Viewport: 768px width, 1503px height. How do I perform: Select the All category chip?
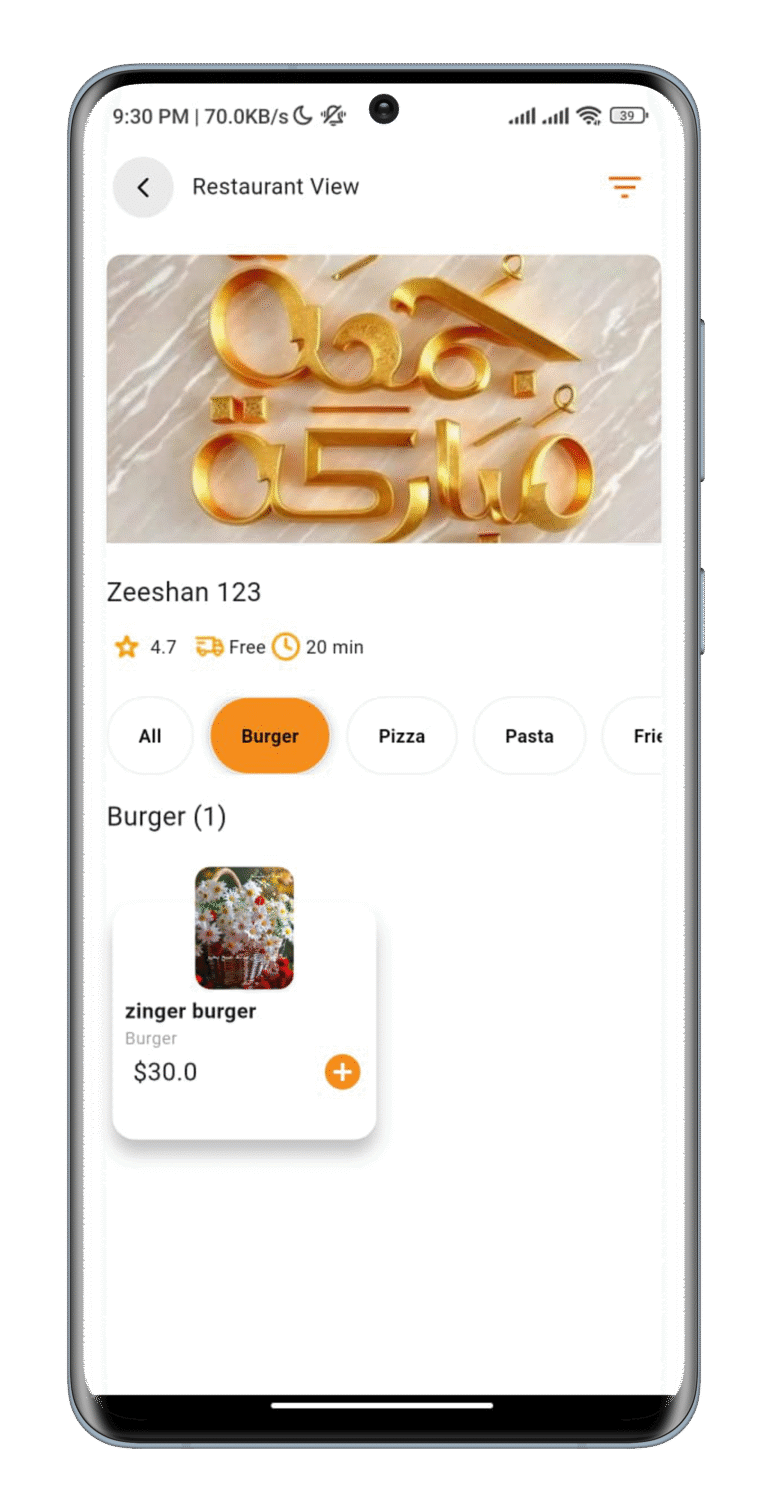click(x=150, y=736)
